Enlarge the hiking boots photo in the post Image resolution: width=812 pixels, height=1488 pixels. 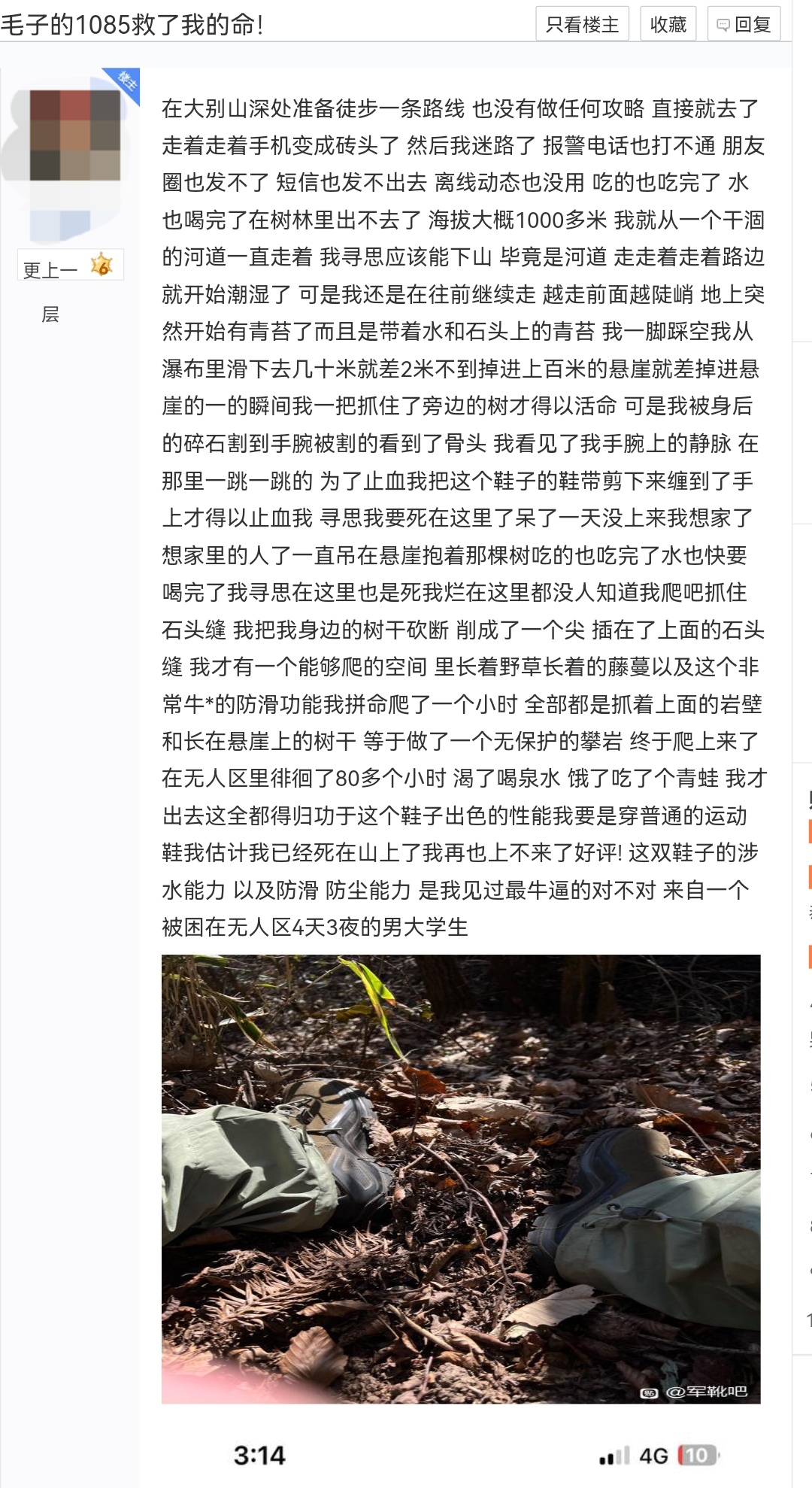[x=461, y=1179]
